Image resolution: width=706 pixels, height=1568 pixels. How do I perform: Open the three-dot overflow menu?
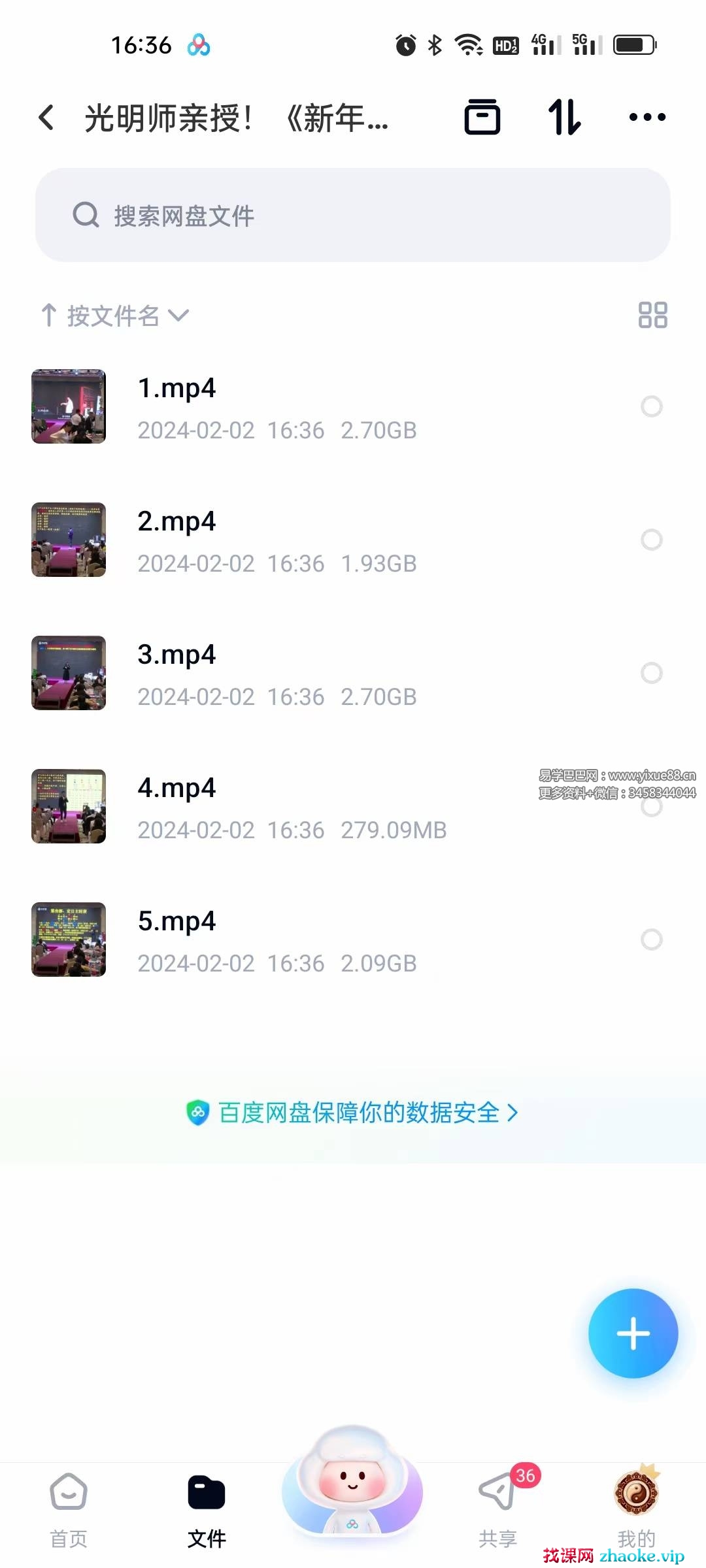pos(647,118)
